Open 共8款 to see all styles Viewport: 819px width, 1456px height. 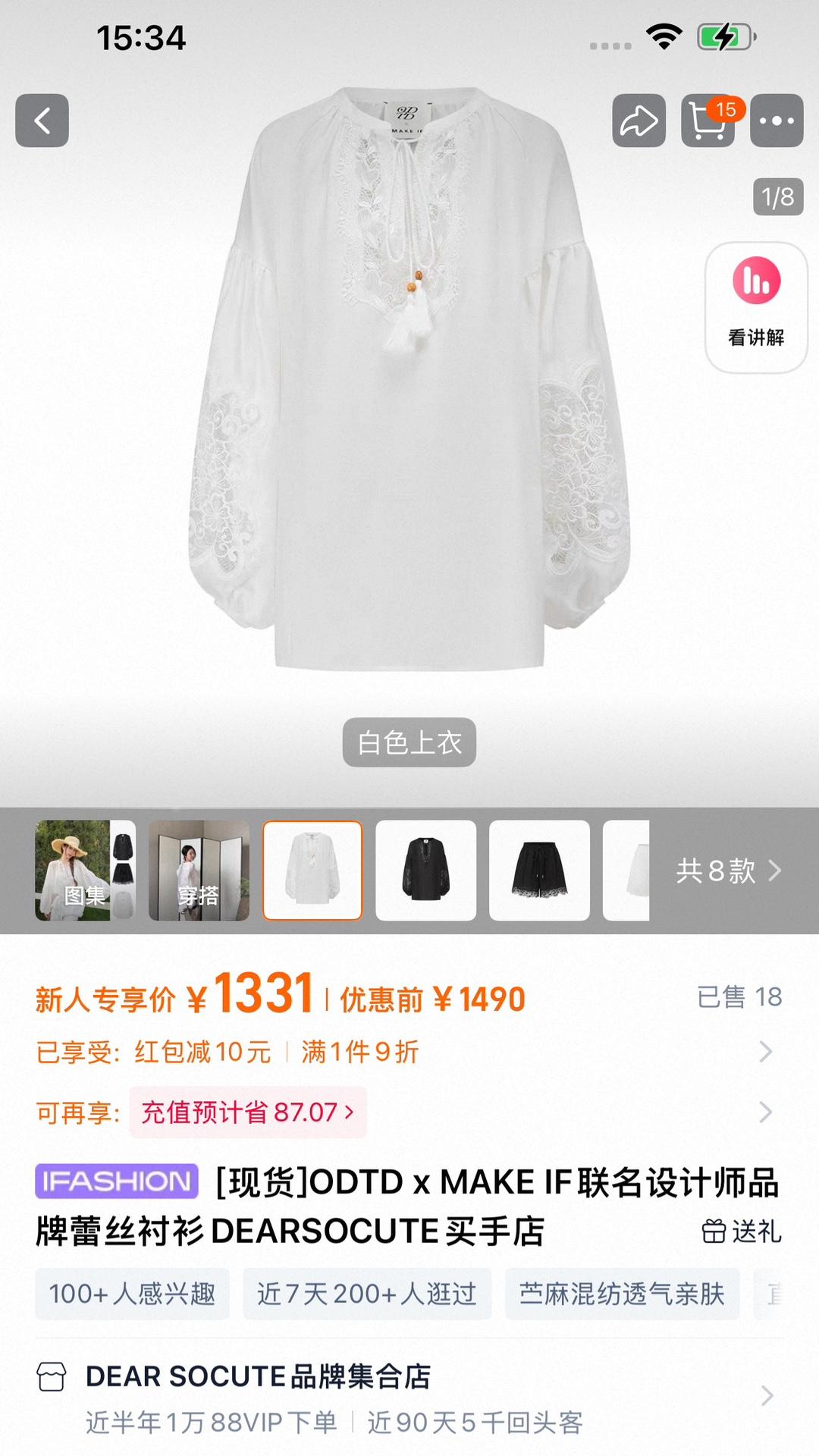(726, 871)
